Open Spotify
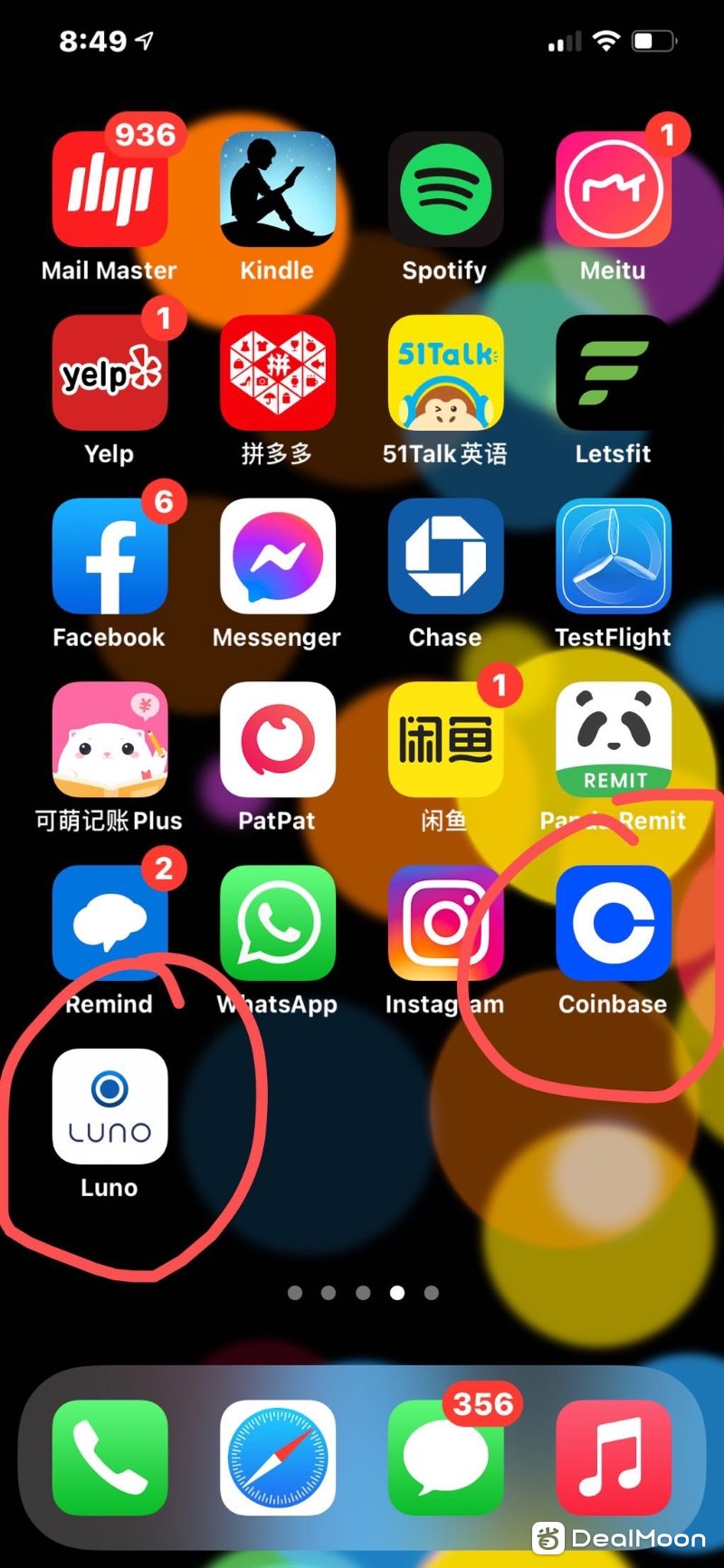724x1568 pixels. (x=444, y=189)
